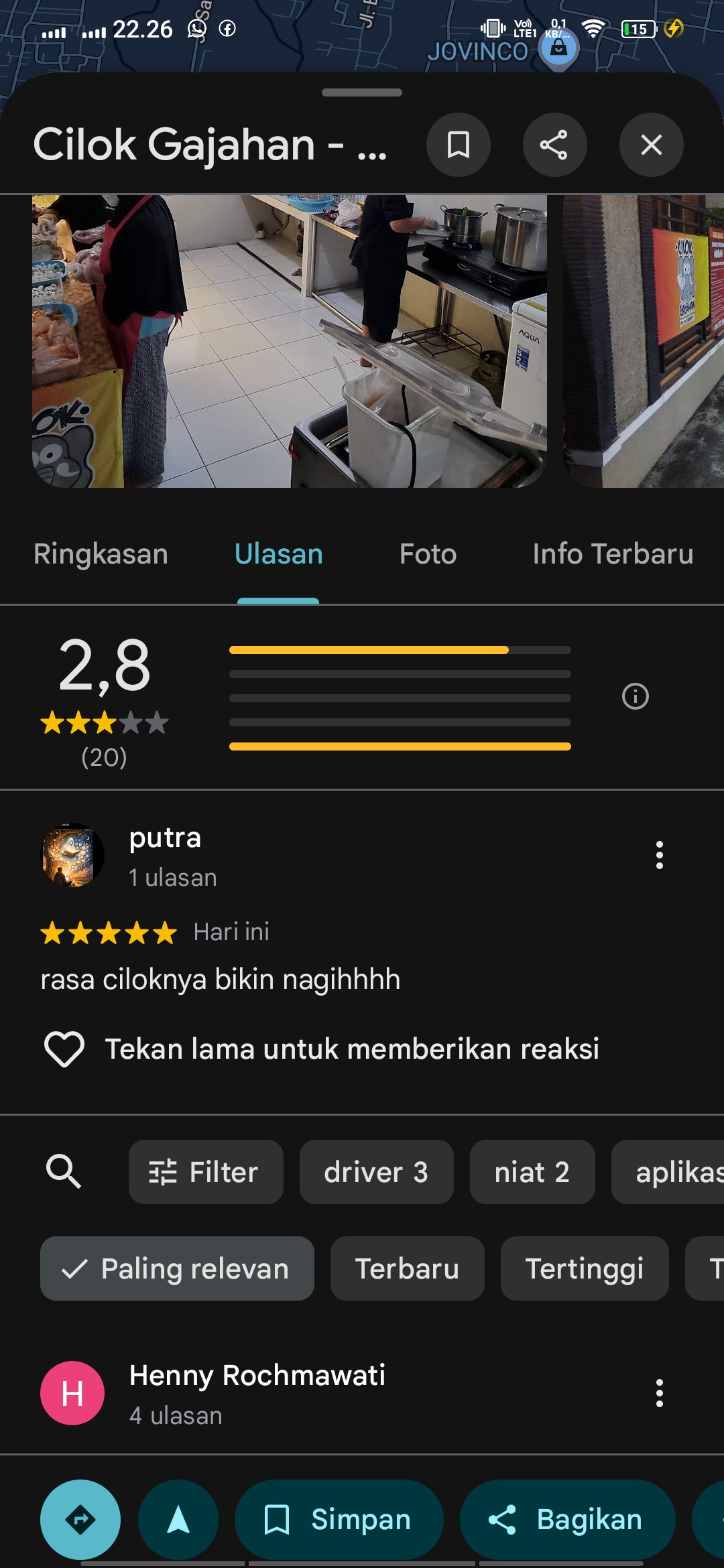Search within the reviews
Image resolution: width=724 pixels, height=1568 pixels.
(64, 1172)
